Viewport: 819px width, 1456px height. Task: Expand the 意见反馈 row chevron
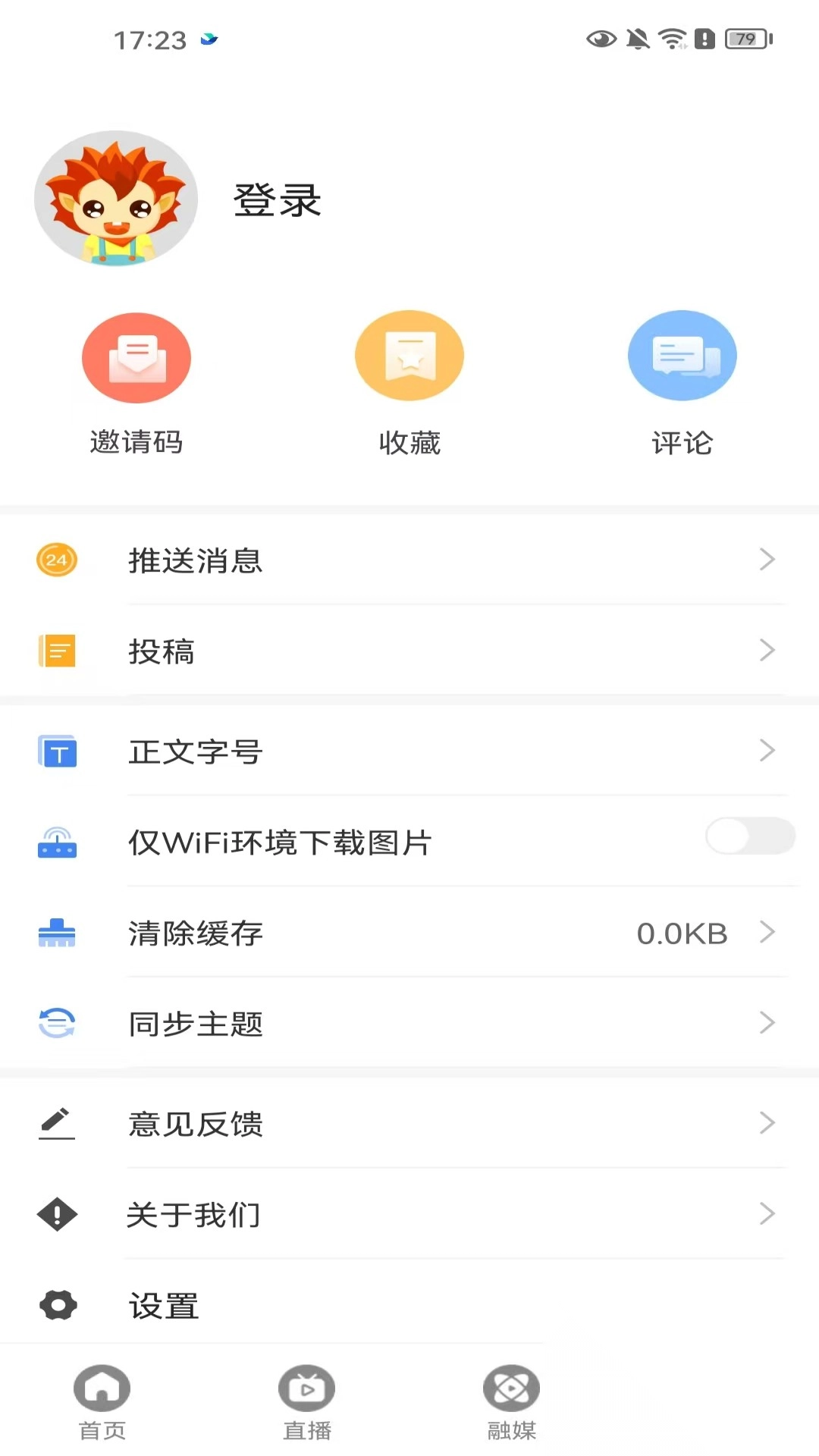pyautogui.click(x=767, y=1124)
